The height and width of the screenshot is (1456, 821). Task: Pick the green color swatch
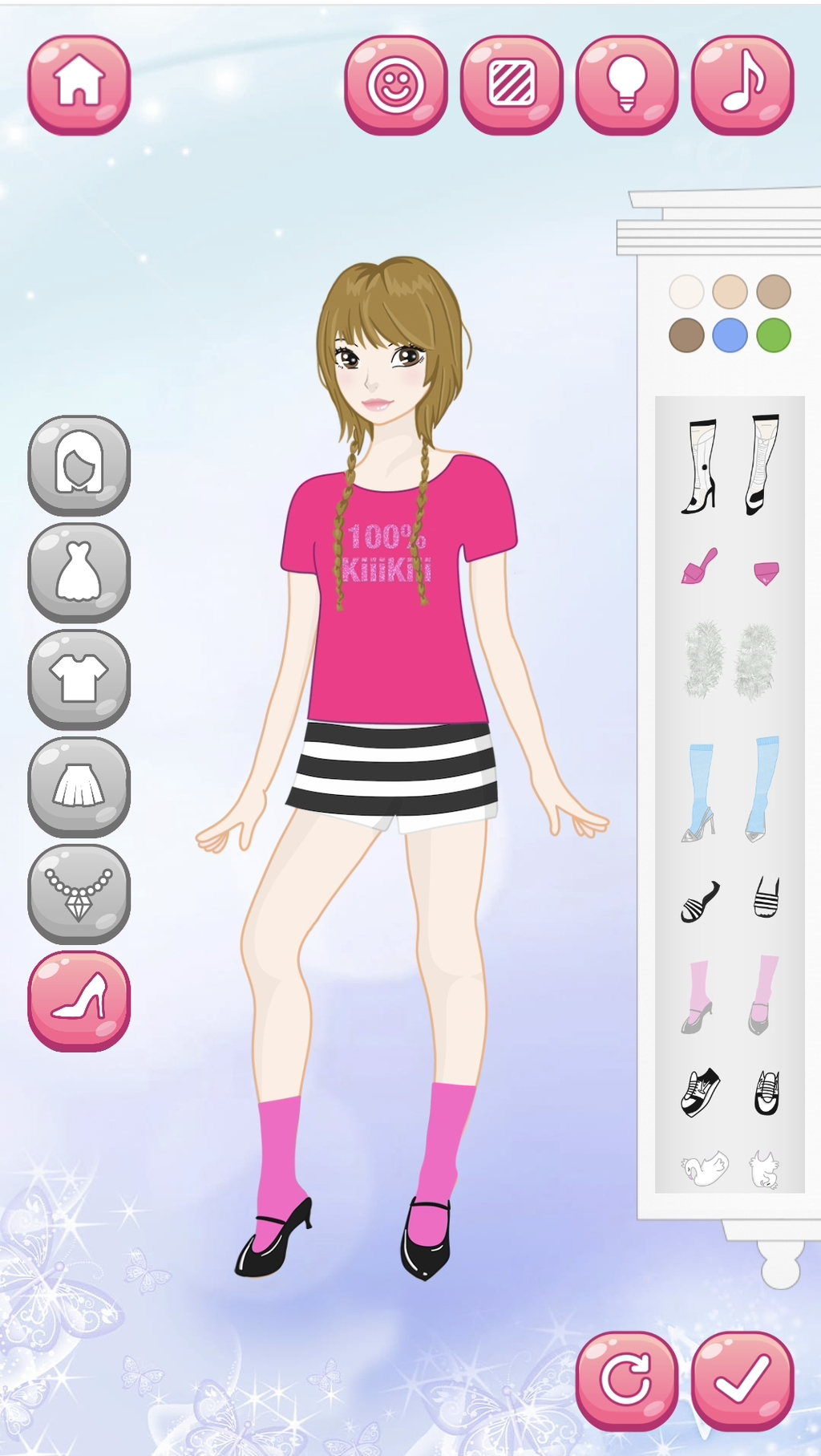774,335
